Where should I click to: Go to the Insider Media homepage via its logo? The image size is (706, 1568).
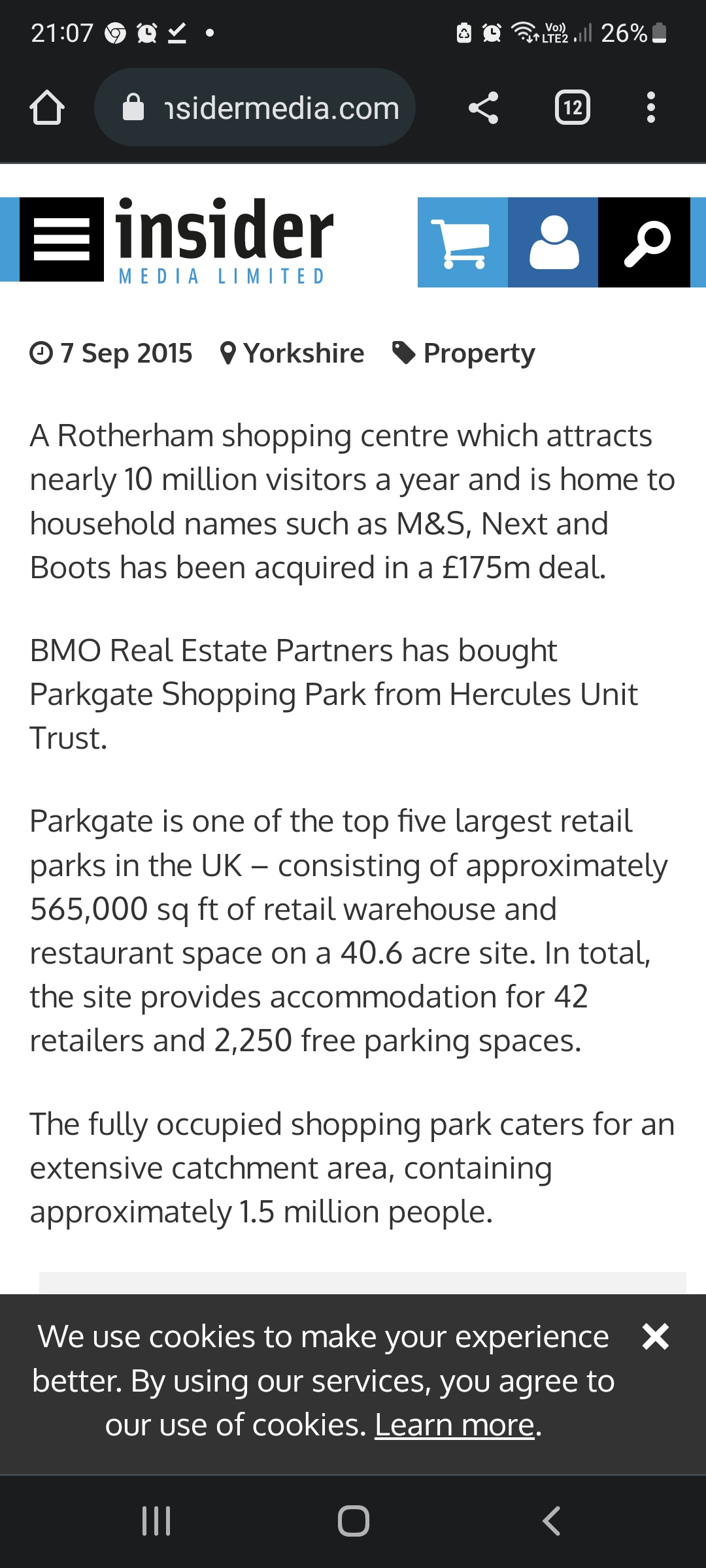(x=224, y=240)
